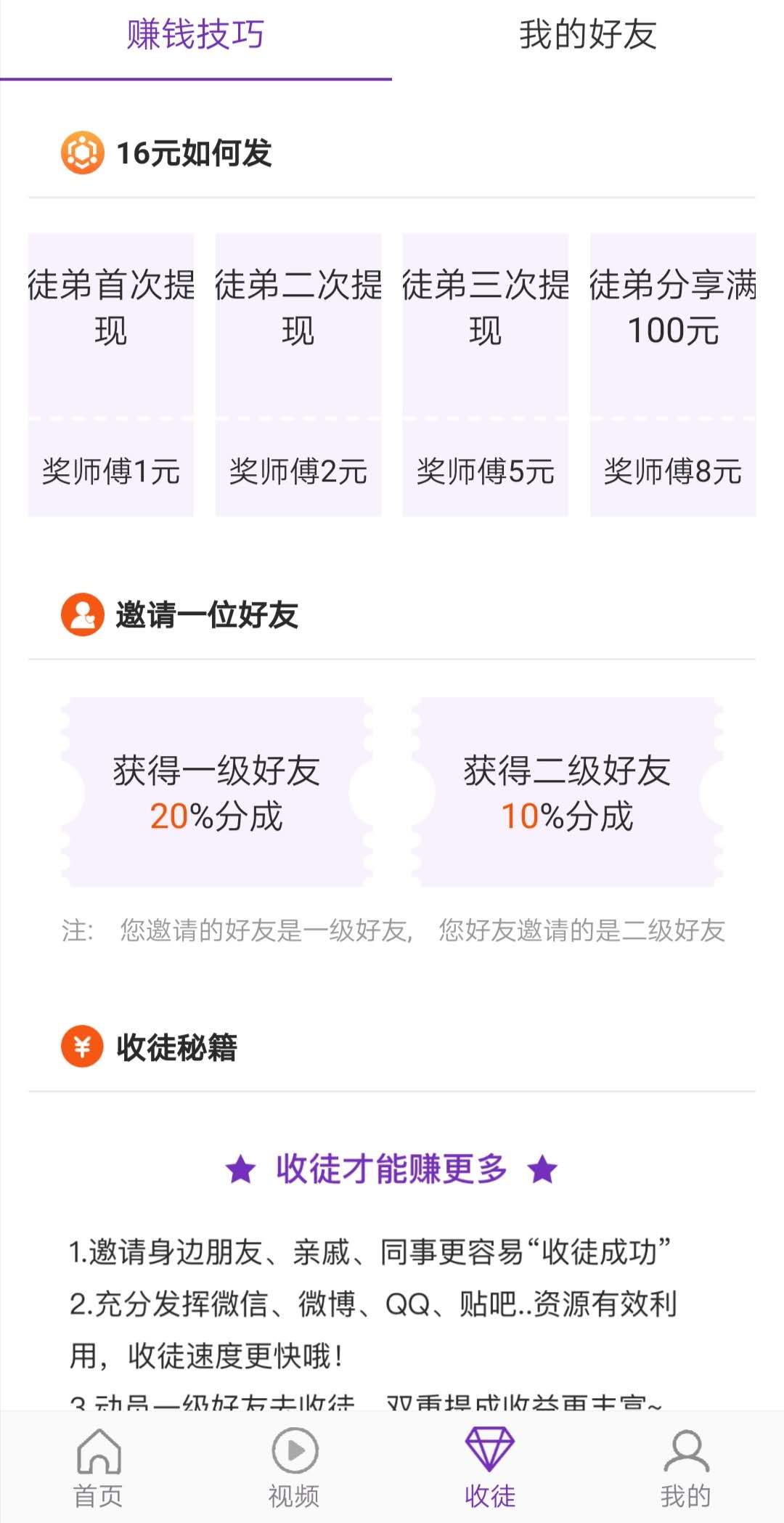This screenshot has width=784, height=1523.
Task: Open the 视频 tab
Action: pos(294,1467)
